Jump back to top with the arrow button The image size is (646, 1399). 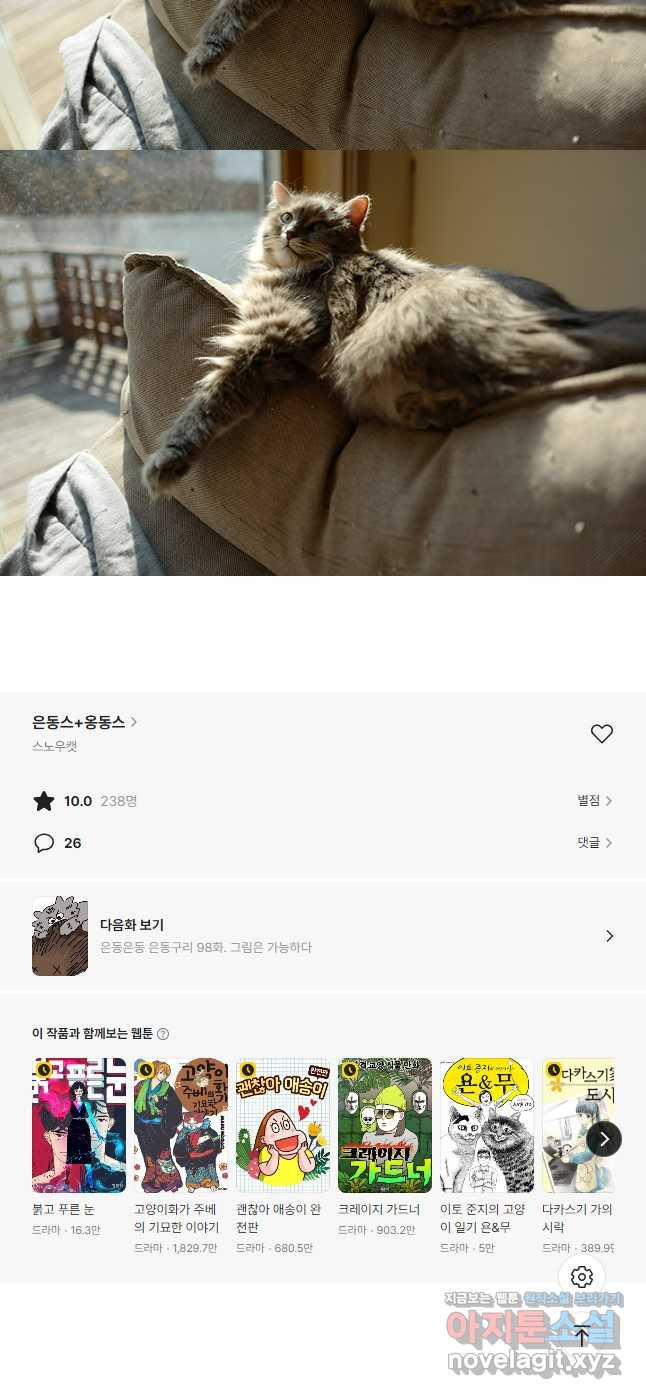click(x=582, y=1335)
